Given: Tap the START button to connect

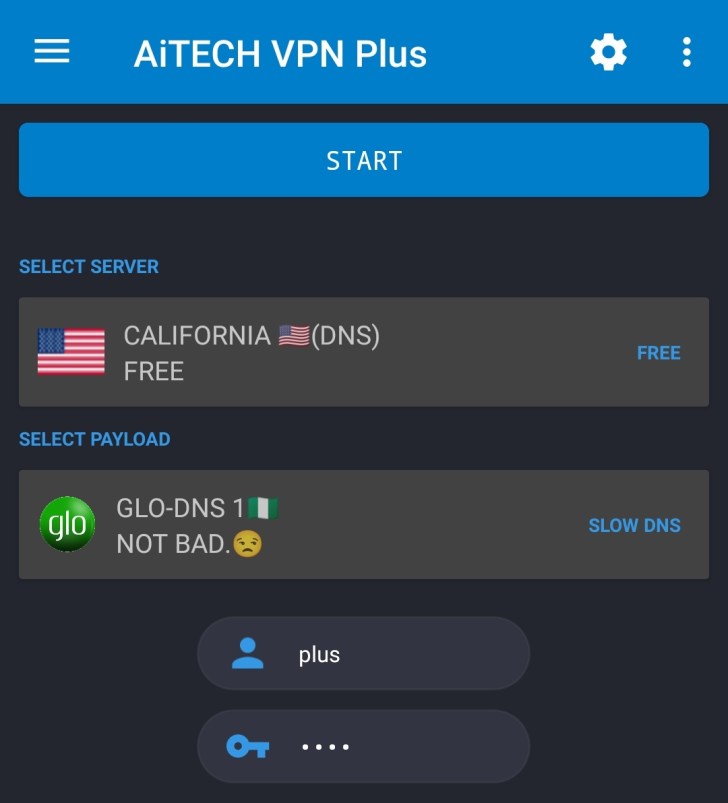Looking at the screenshot, I should [x=364, y=160].
